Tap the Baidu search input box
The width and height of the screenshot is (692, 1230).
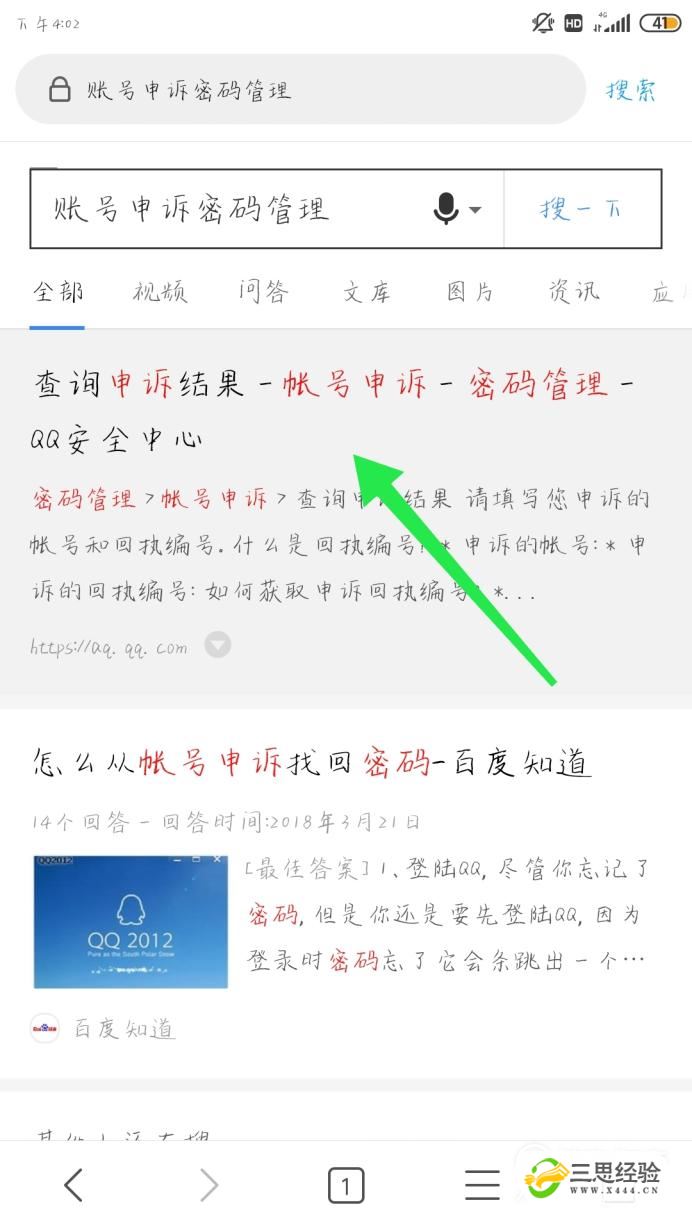click(x=230, y=209)
